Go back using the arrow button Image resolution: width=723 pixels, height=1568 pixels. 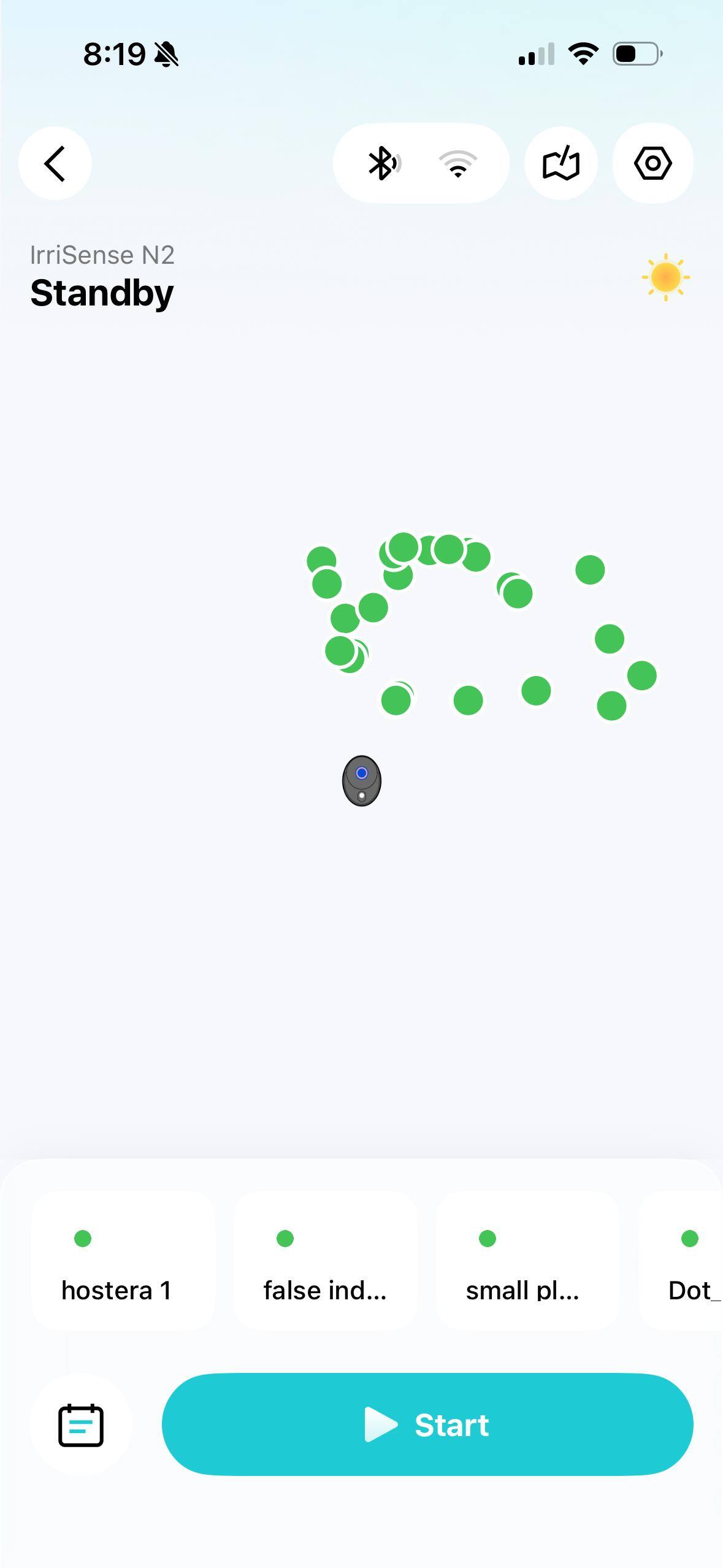tap(55, 163)
